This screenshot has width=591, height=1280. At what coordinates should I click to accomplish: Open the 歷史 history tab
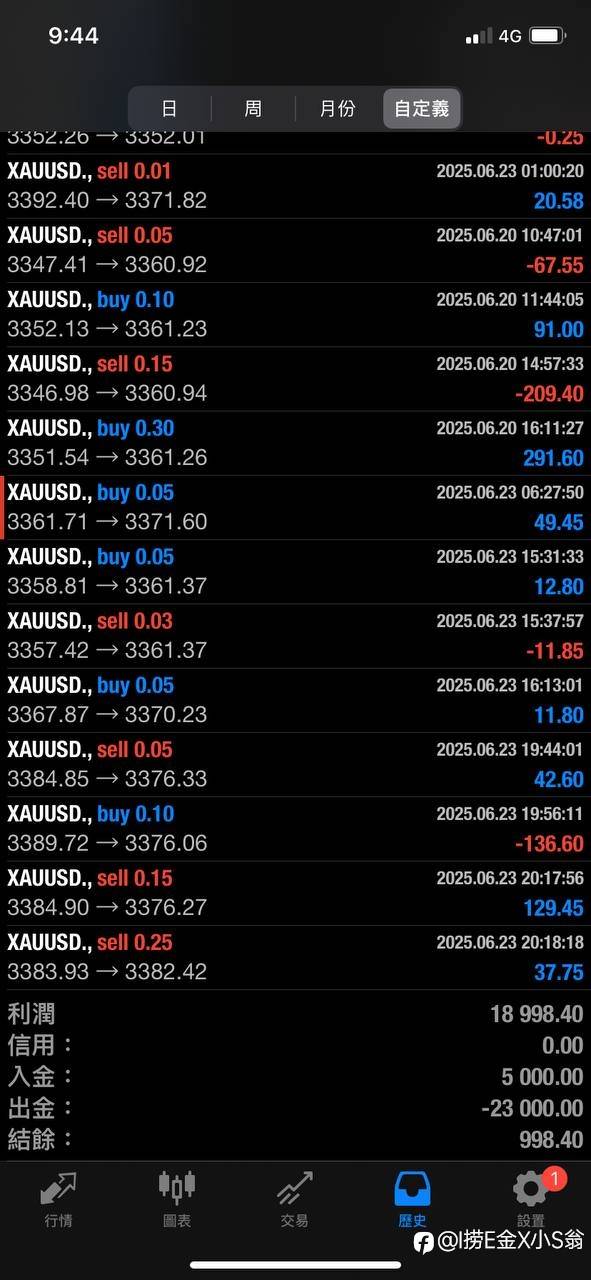tap(412, 1199)
